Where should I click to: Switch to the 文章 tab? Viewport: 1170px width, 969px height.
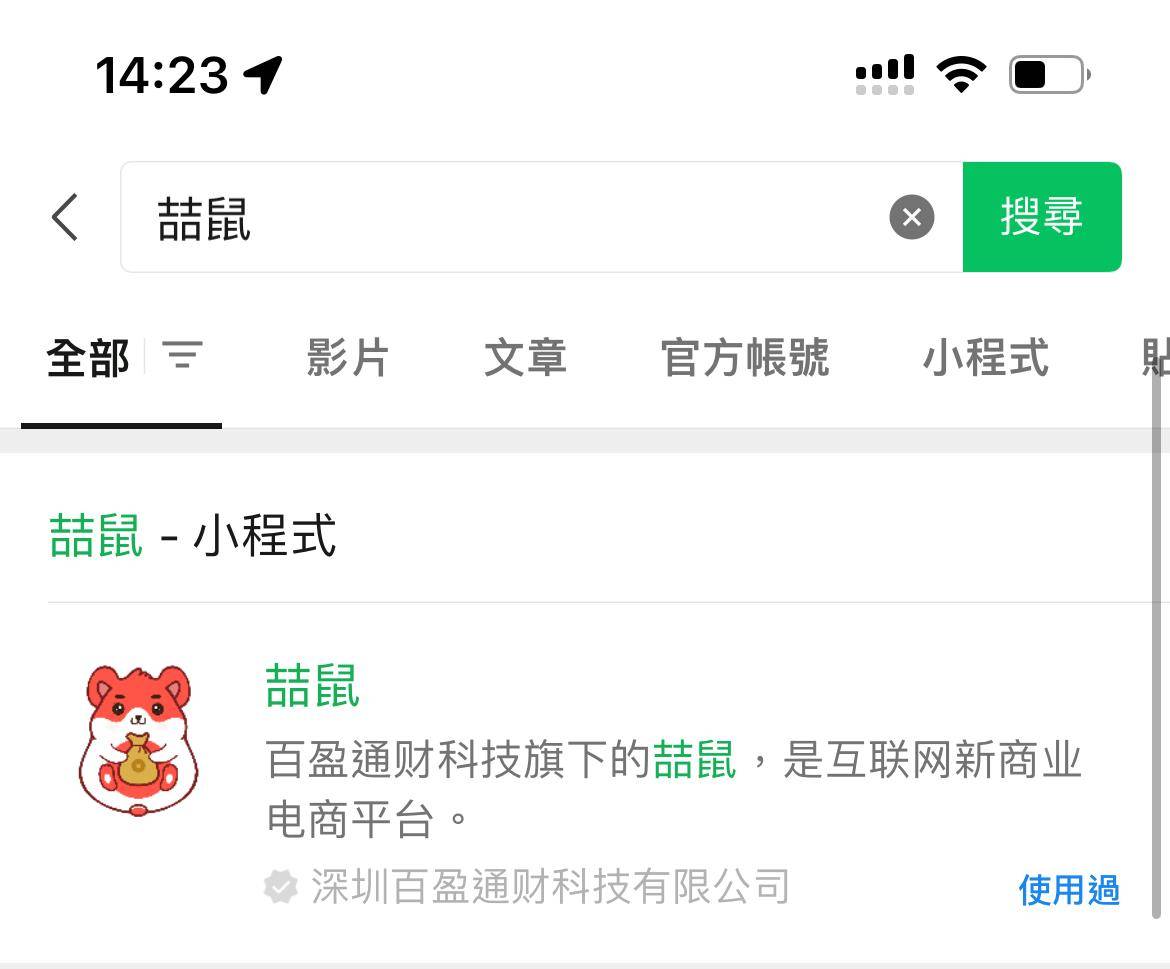pos(525,357)
